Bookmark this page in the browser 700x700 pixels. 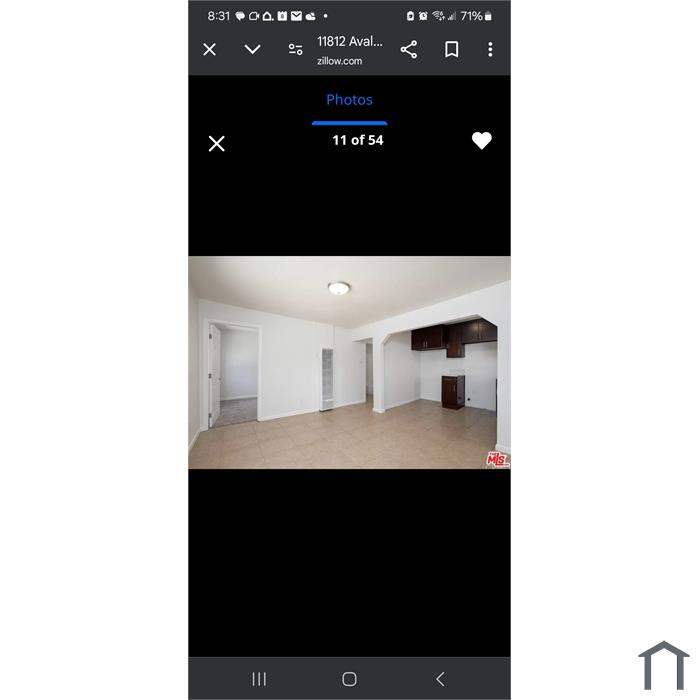click(x=452, y=49)
